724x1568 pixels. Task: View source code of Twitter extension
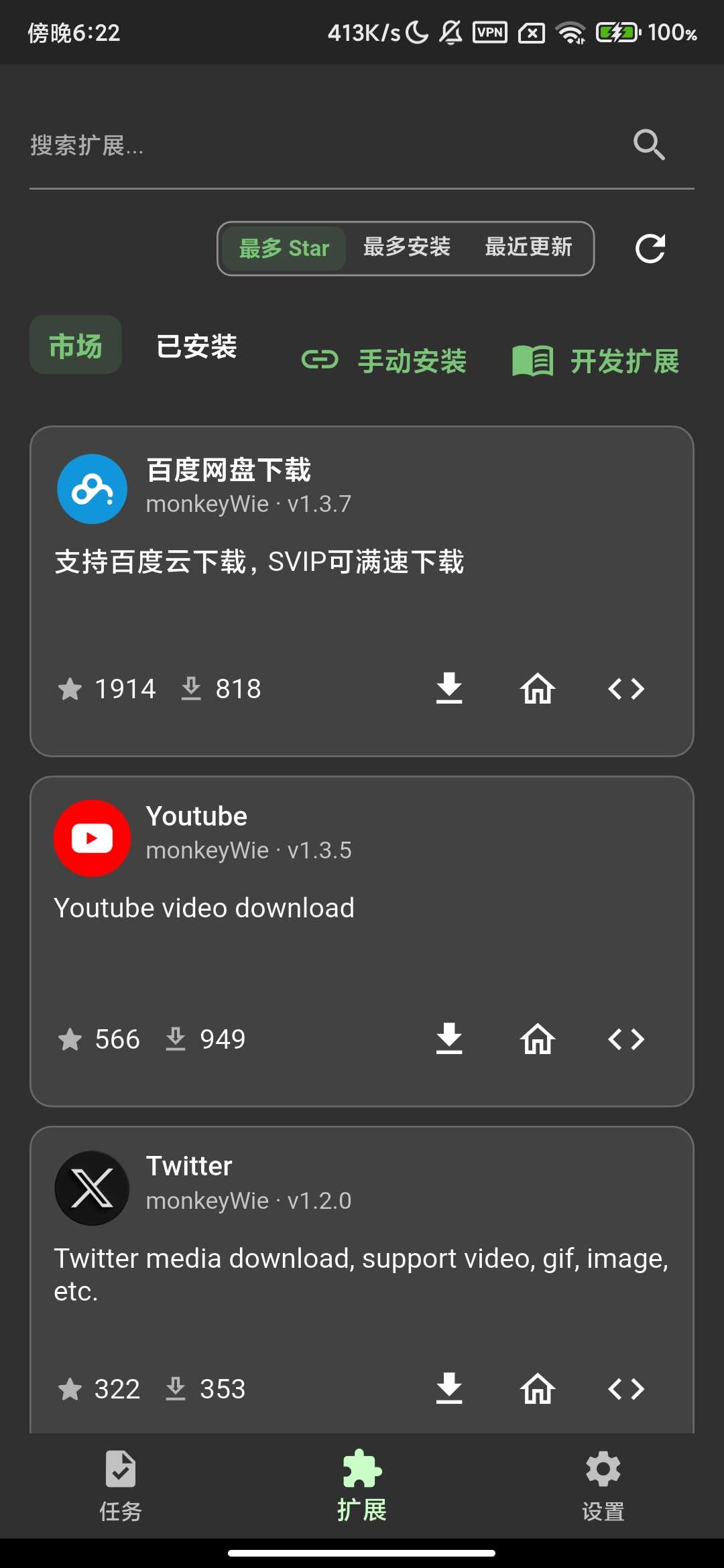625,1388
